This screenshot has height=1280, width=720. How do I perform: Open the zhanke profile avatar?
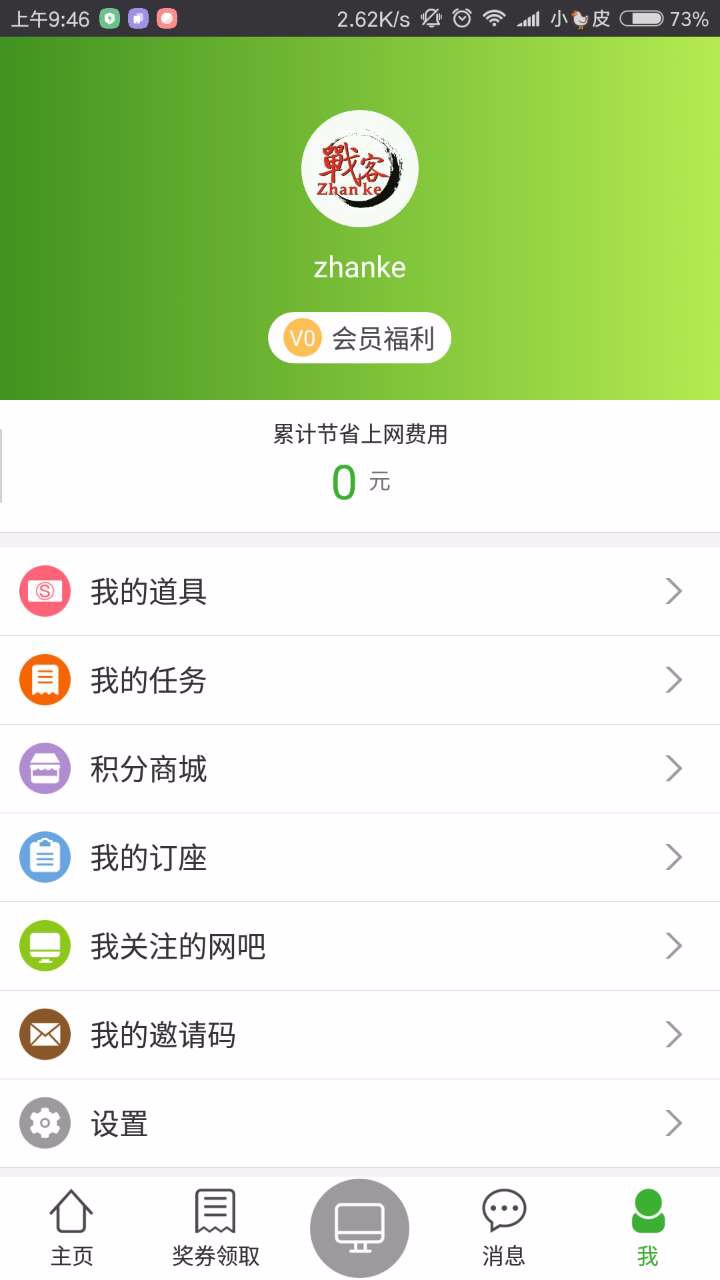(x=360, y=169)
